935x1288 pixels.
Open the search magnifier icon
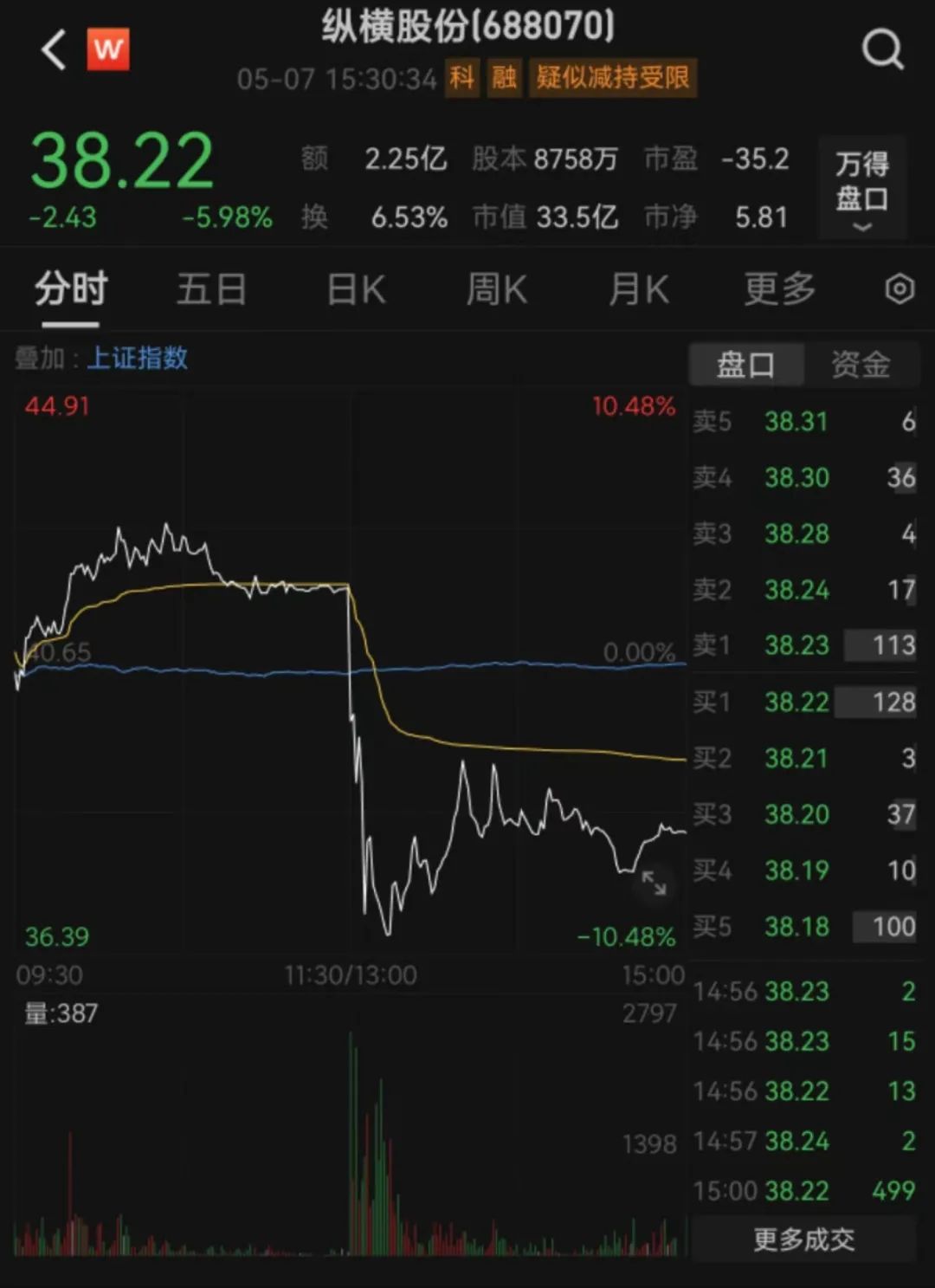tap(883, 49)
